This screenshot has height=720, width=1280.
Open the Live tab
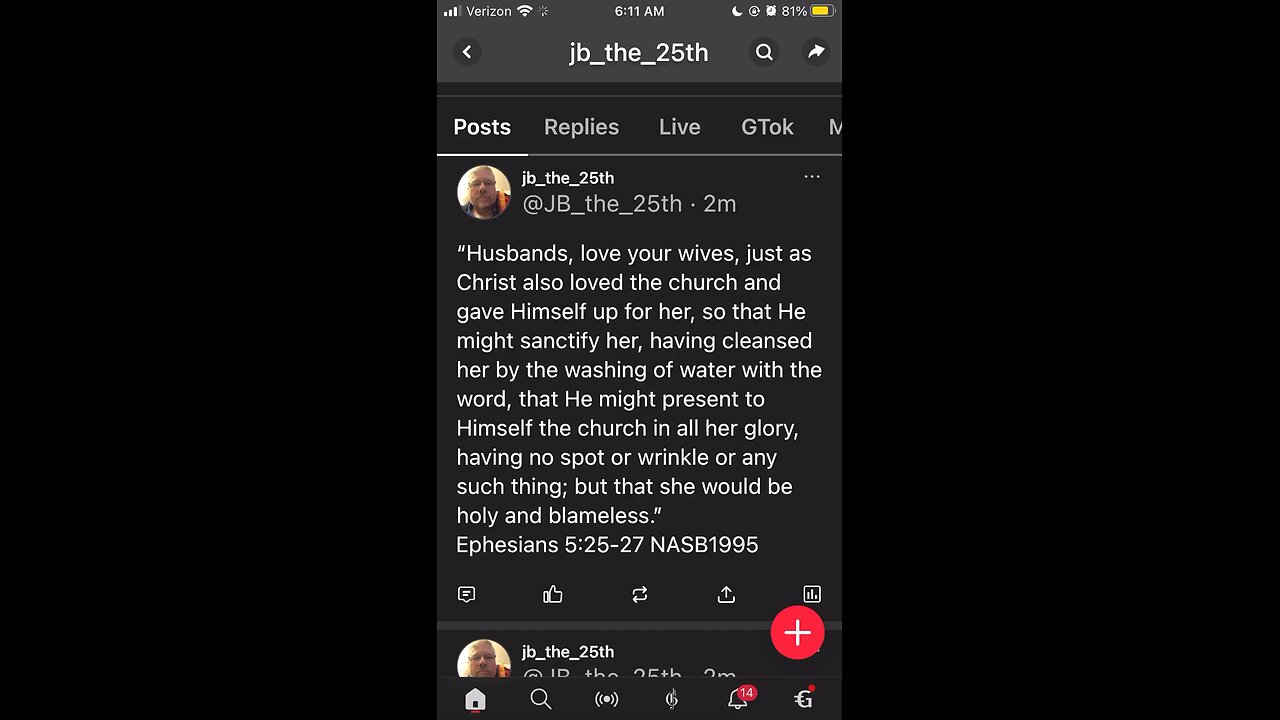pos(679,127)
